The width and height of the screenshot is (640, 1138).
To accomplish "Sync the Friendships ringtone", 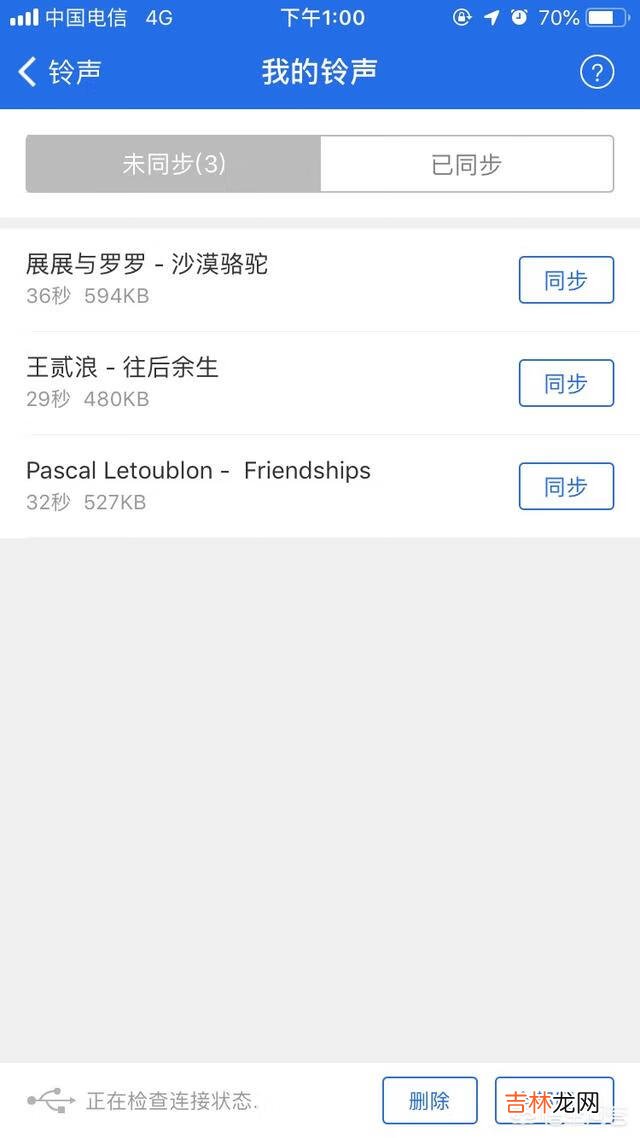I will tap(565, 487).
